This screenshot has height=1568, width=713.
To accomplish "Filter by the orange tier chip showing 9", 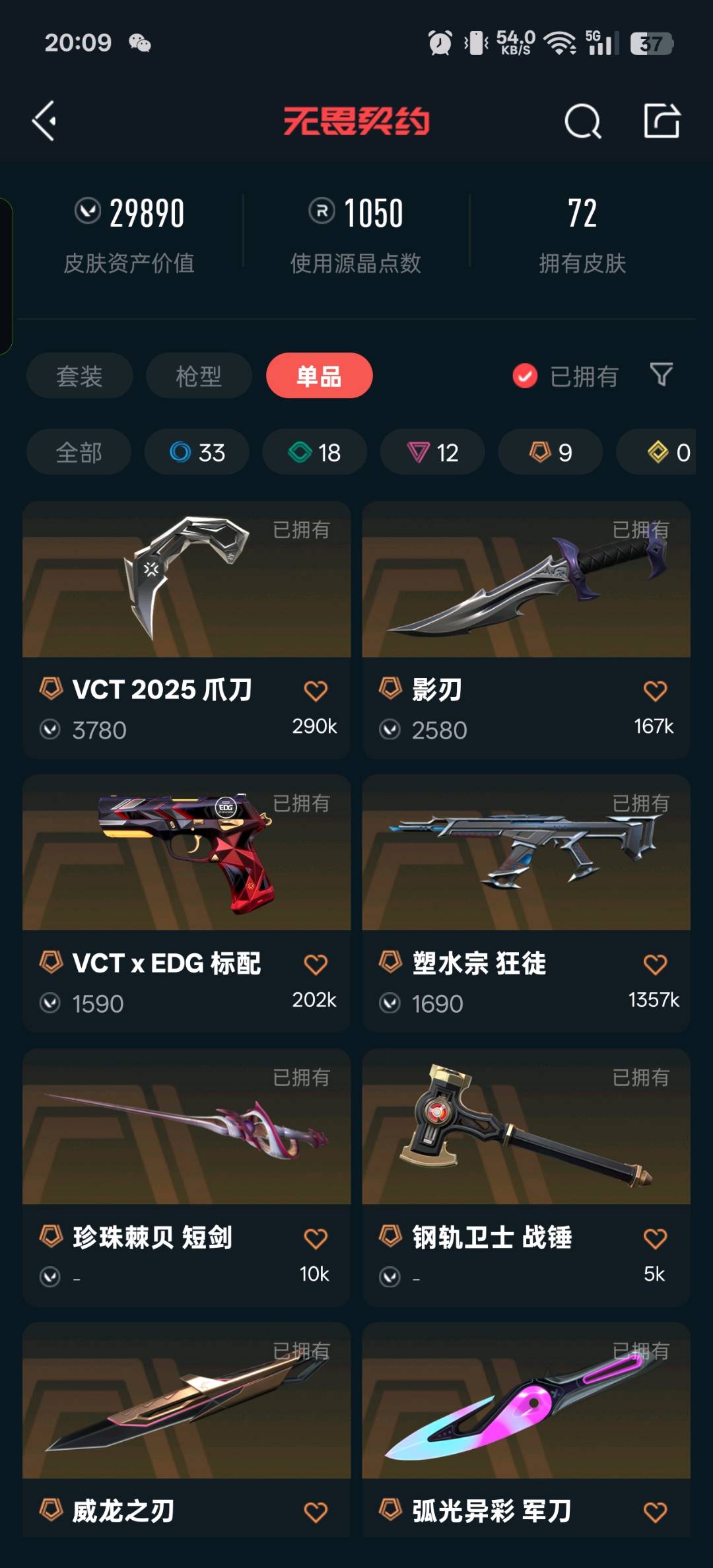I will point(550,452).
